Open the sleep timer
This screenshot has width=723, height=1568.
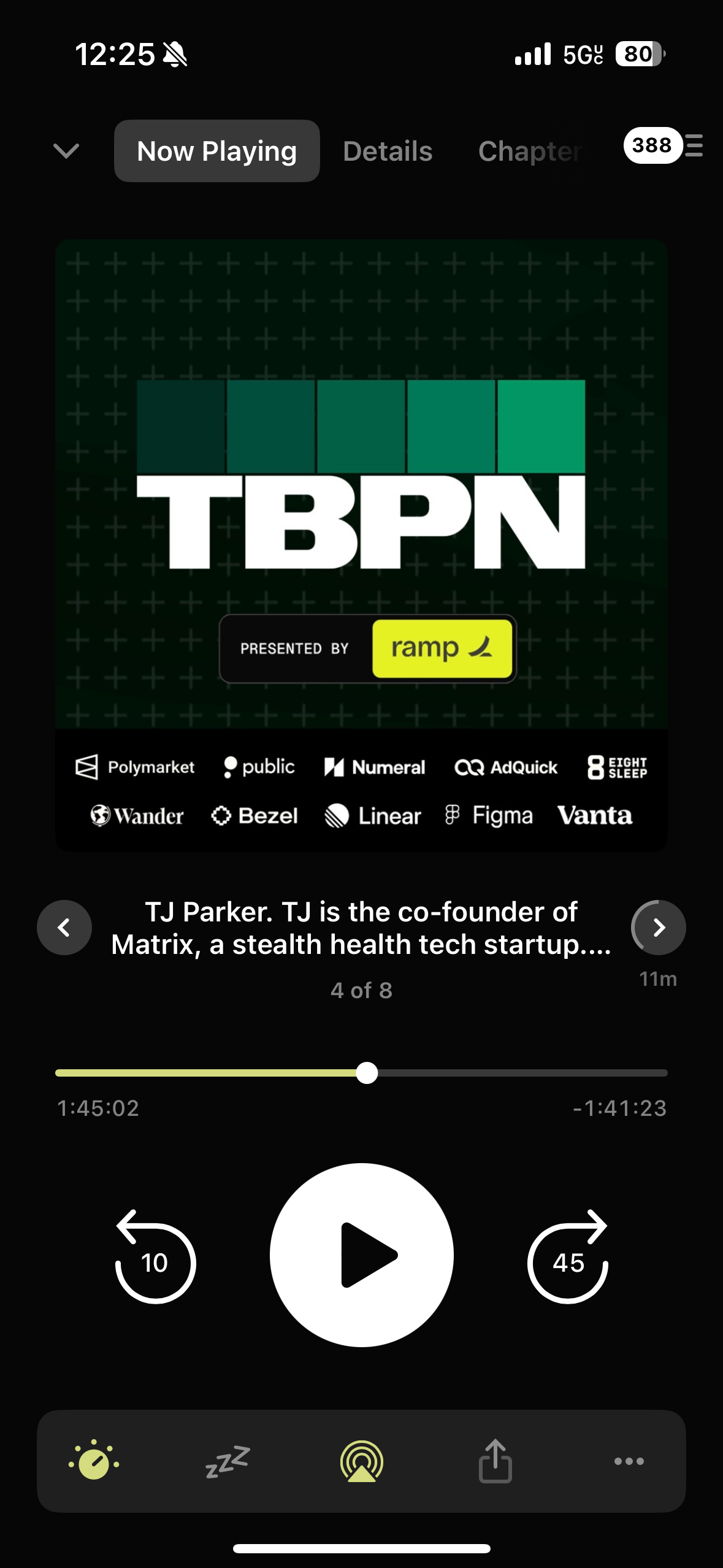pyautogui.click(x=228, y=1461)
